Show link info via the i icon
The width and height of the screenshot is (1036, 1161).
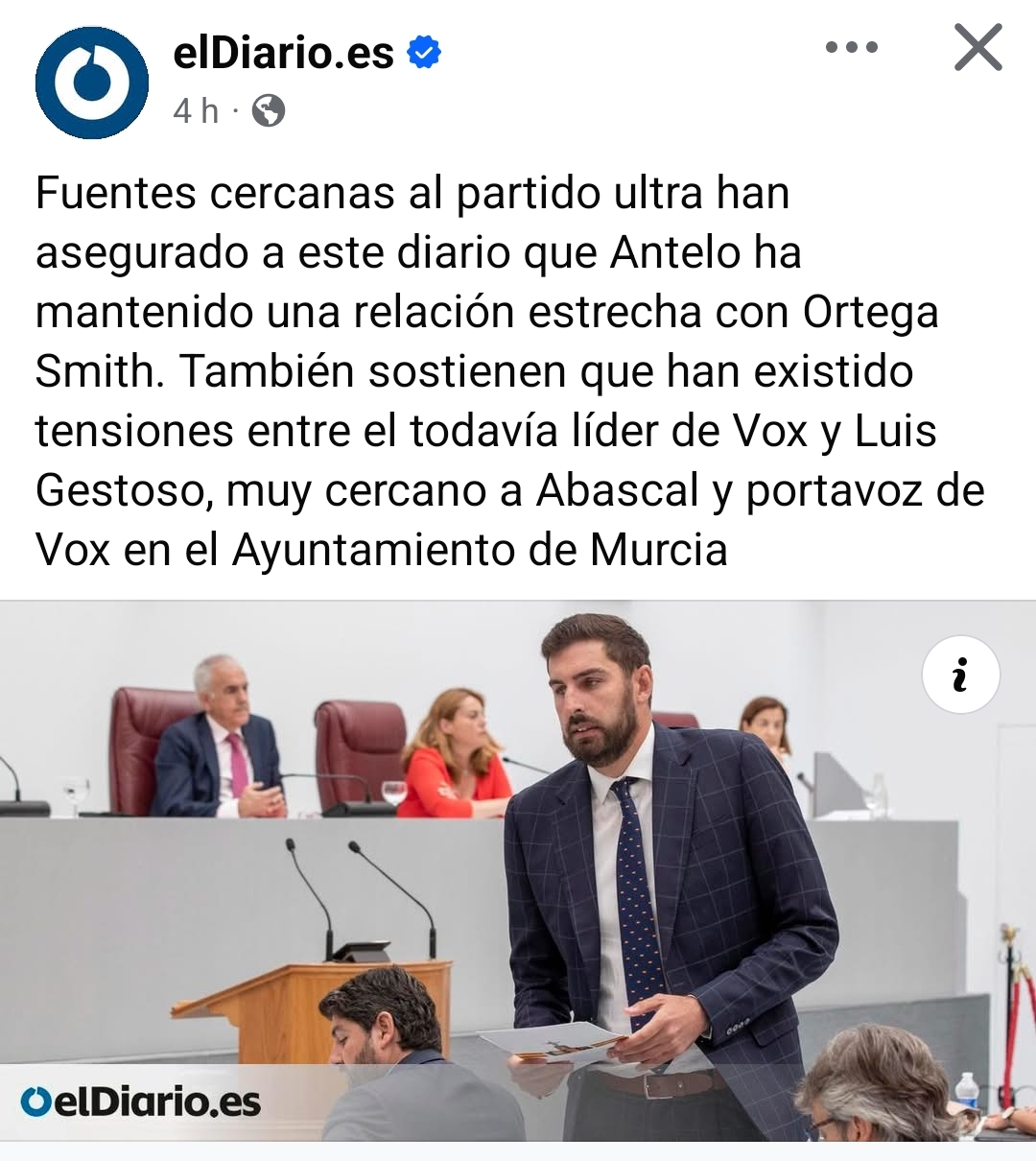coord(960,675)
